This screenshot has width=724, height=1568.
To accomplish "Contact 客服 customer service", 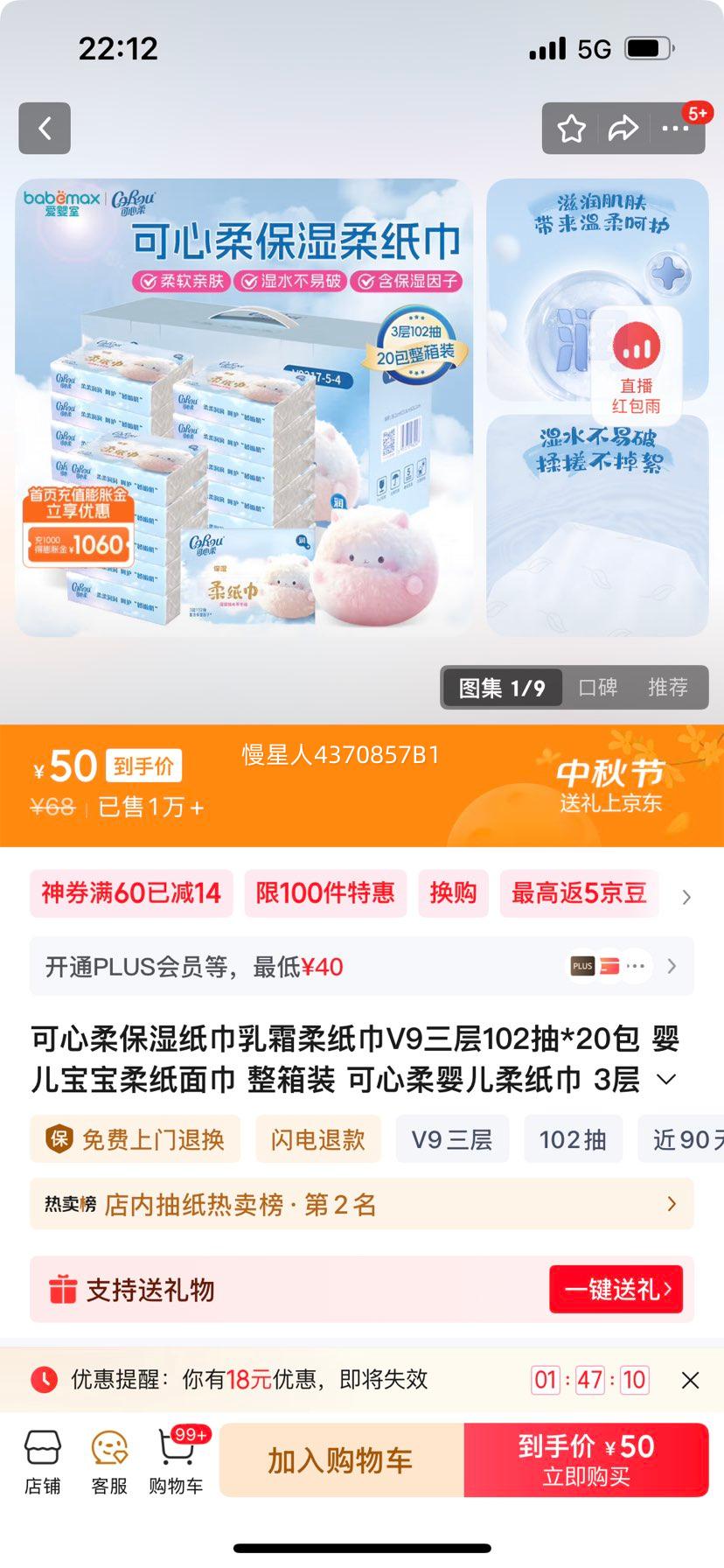I will tap(109, 1461).
